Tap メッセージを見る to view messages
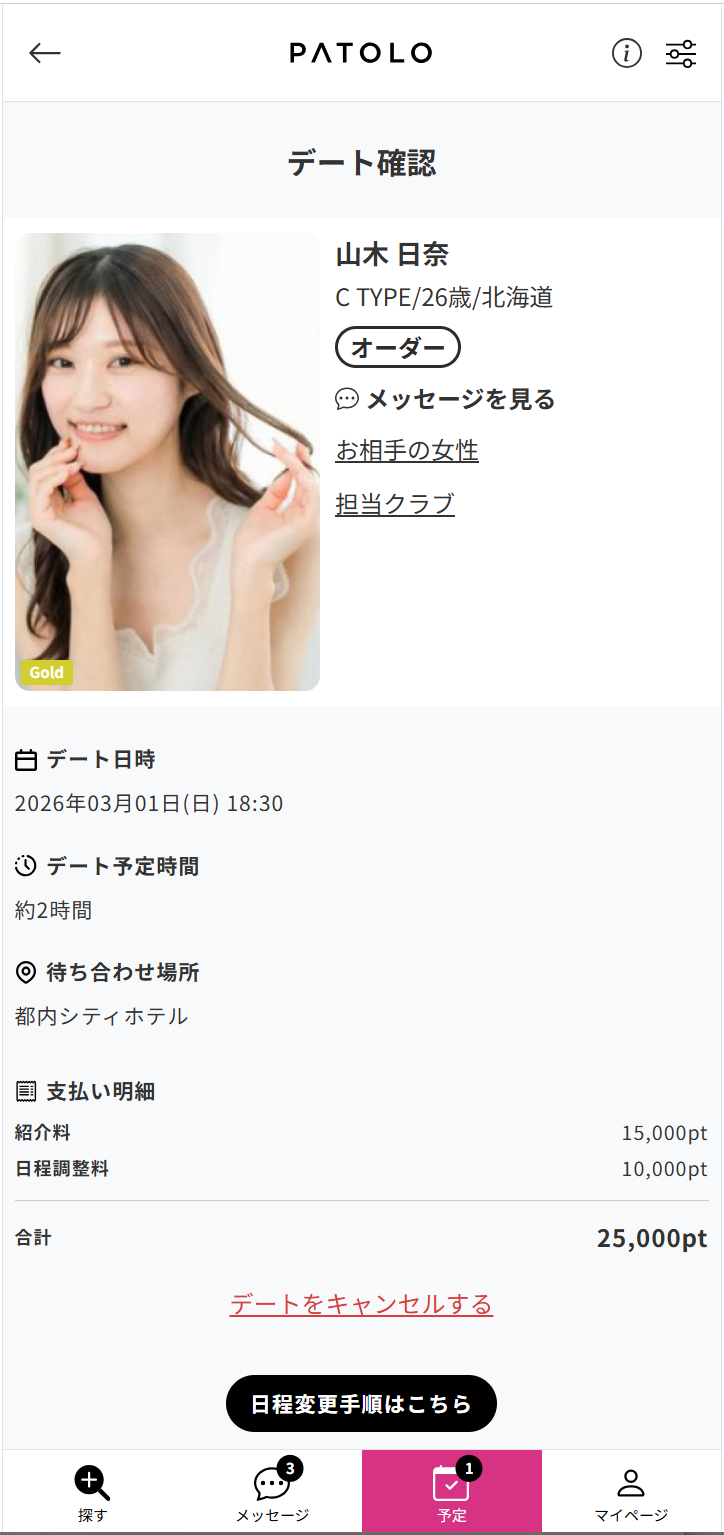The image size is (724, 1535). [445, 400]
